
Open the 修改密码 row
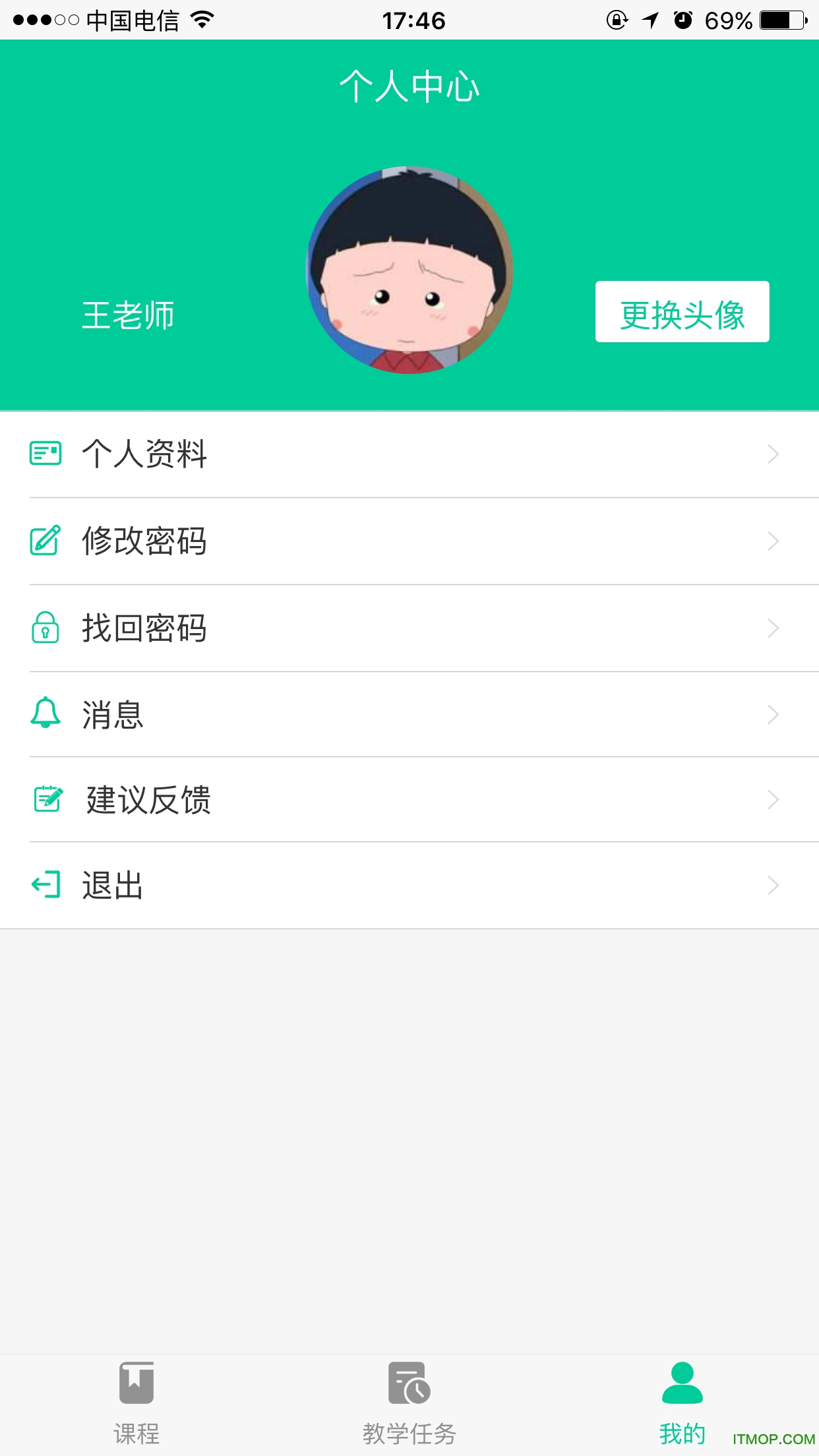[409, 541]
